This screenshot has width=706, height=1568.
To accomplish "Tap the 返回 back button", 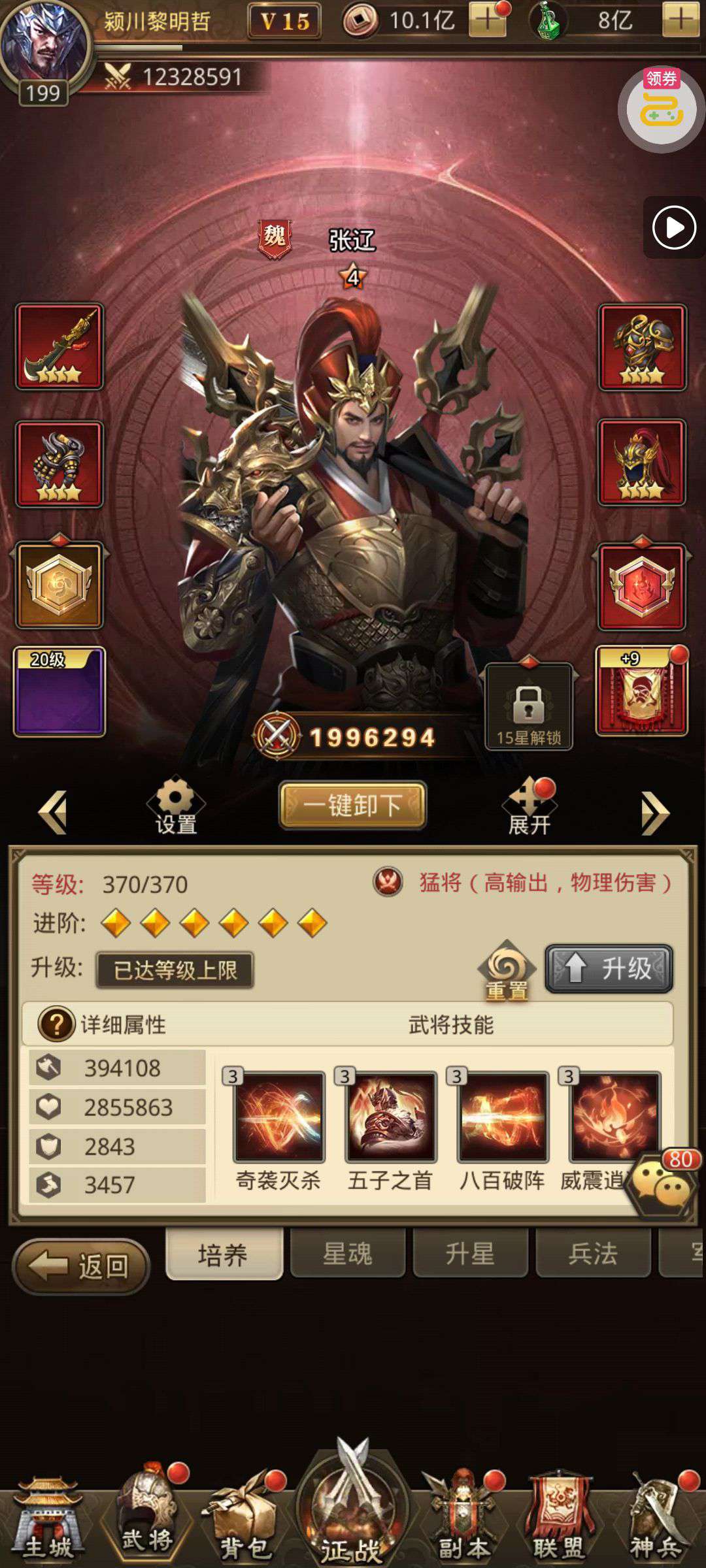I will coord(81,1266).
